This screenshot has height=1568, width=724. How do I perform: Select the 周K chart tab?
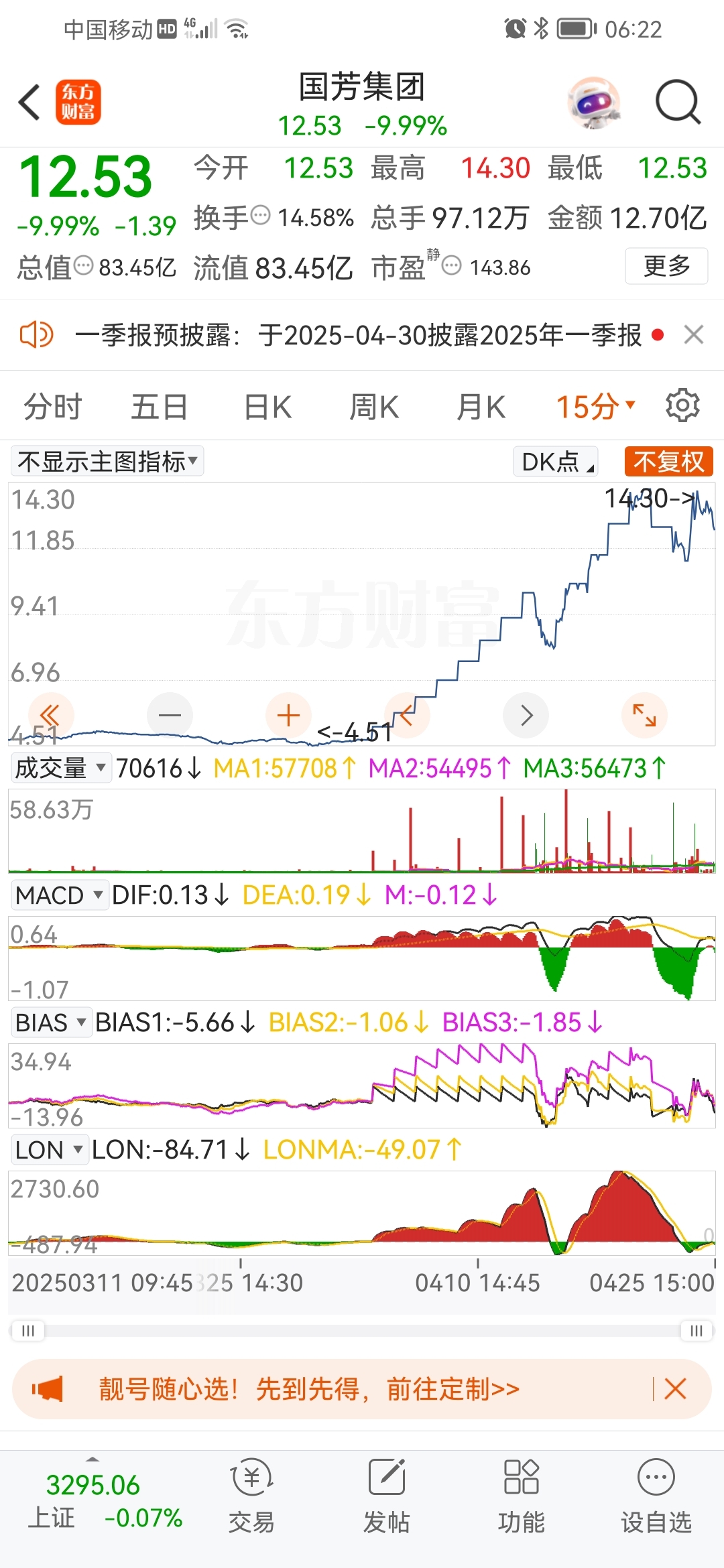(x=374, y=407)
